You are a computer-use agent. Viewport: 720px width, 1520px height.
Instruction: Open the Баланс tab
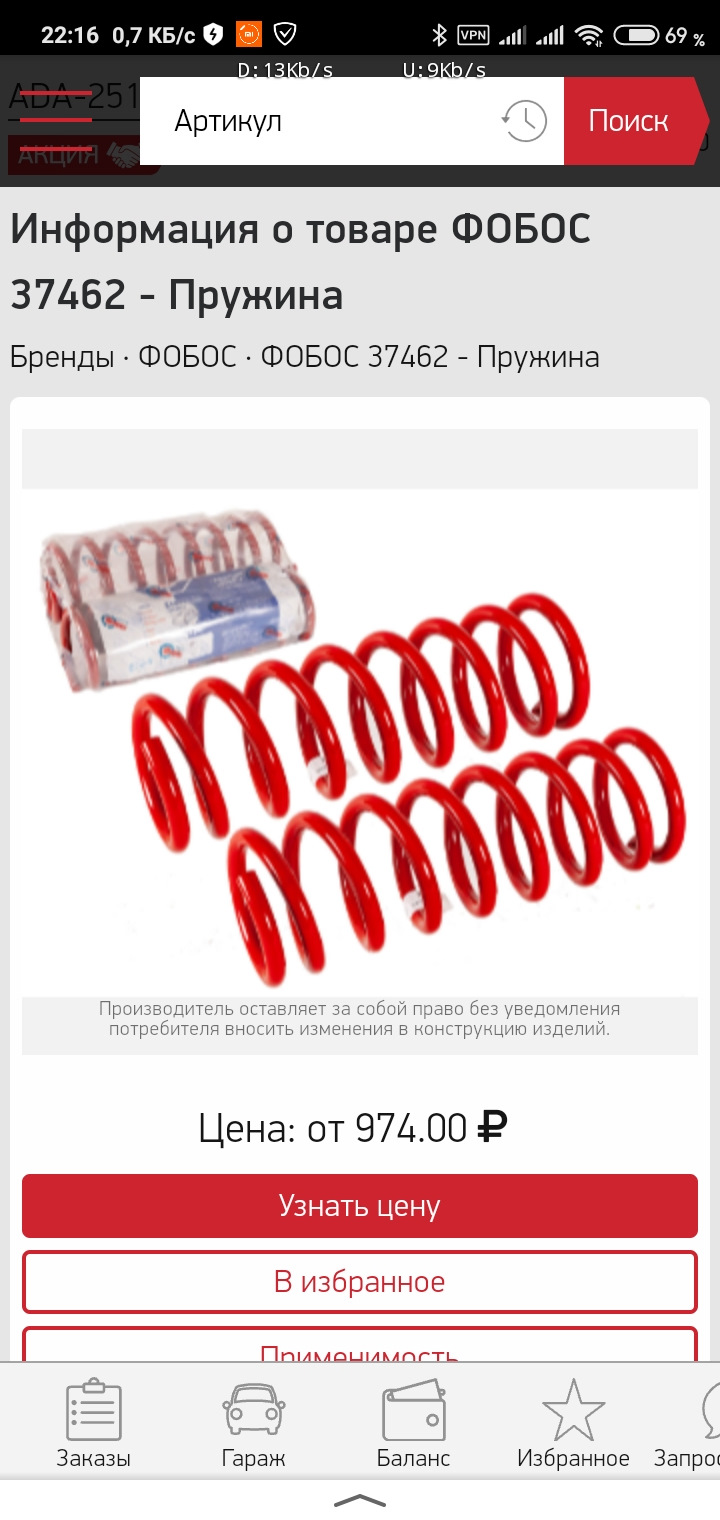[x=413, y=1424]
